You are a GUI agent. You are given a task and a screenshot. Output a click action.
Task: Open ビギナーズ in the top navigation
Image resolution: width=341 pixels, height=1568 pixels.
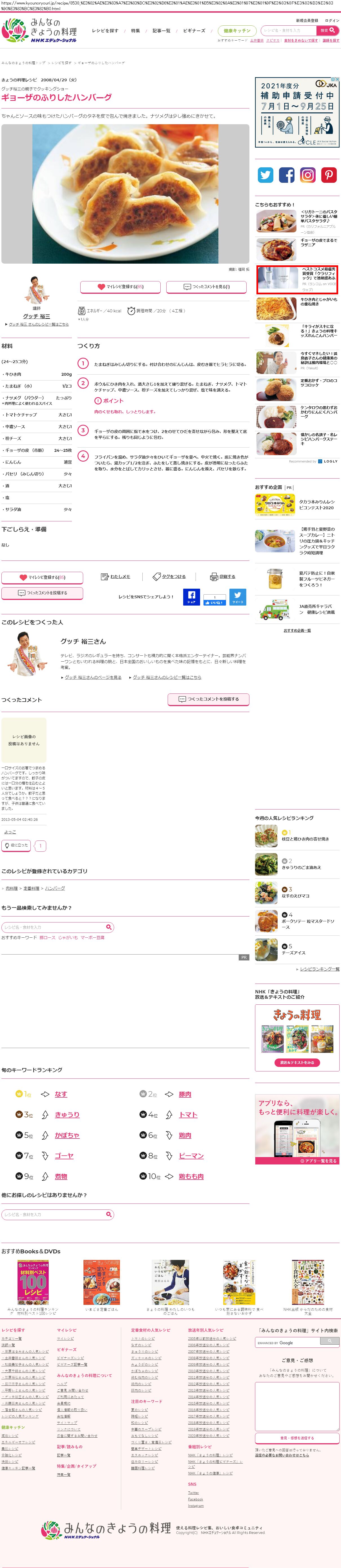[x=194, y=30]
